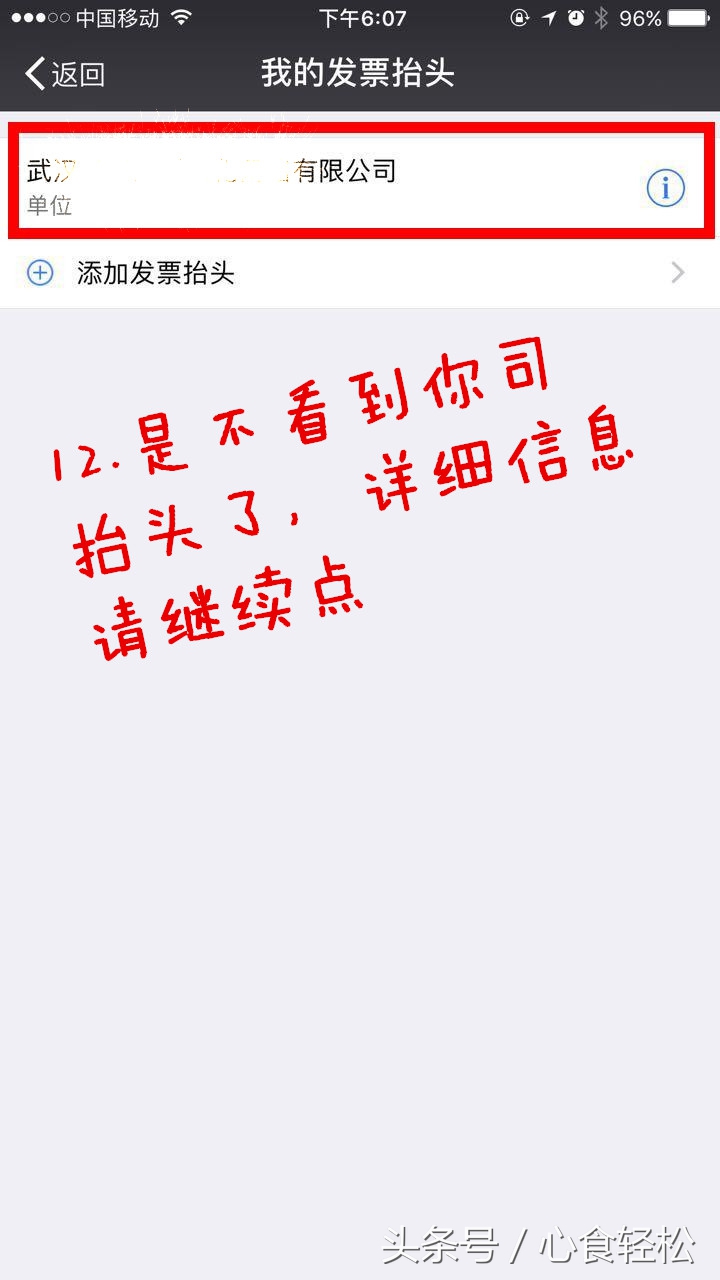720x1280 pixels.
Task: Tap the info (i) icon beside the company name
Action: (x=666, y=187)
